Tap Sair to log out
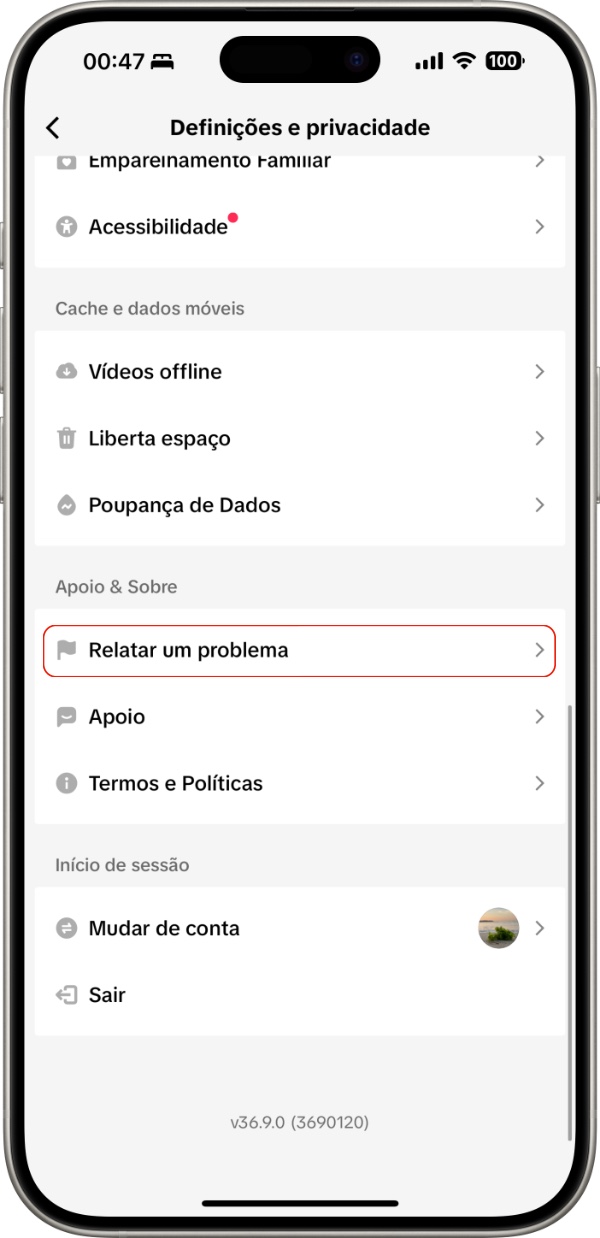This screenshot has width=600, height=1238. (x=300, y=995)
